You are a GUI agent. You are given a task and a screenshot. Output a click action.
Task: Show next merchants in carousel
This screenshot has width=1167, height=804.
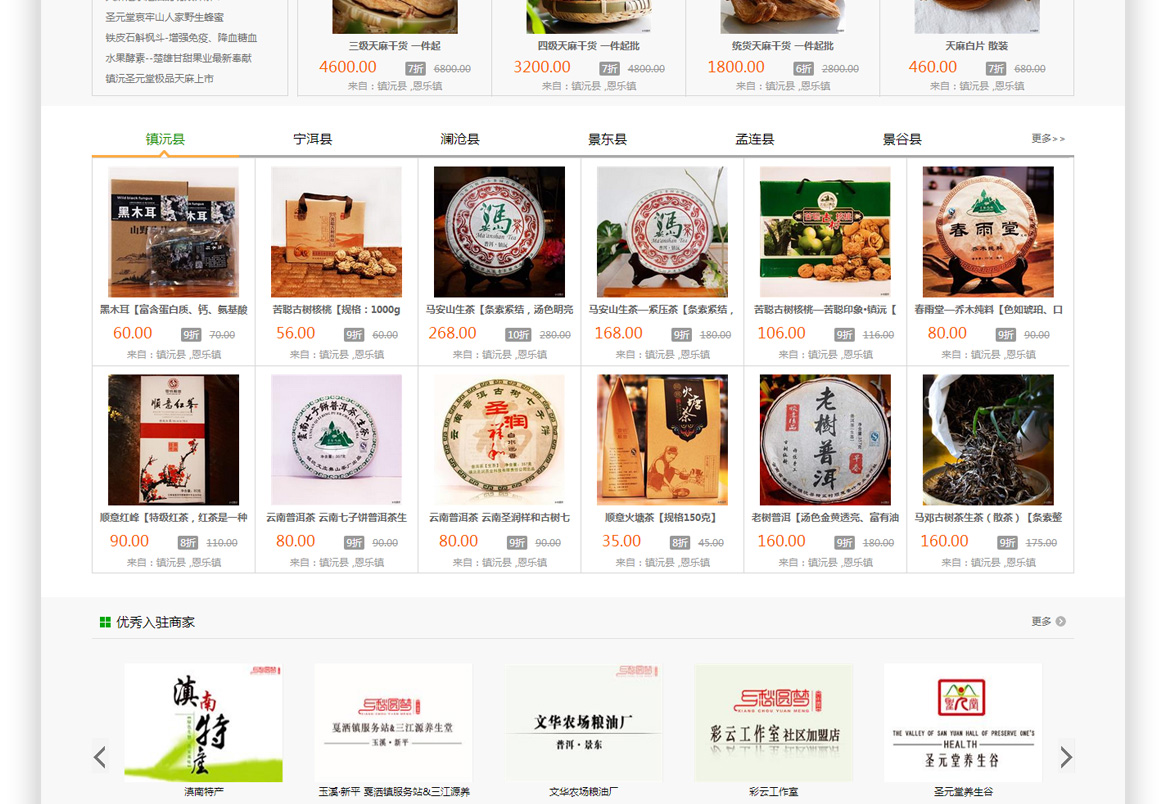tap(1066, 757)
